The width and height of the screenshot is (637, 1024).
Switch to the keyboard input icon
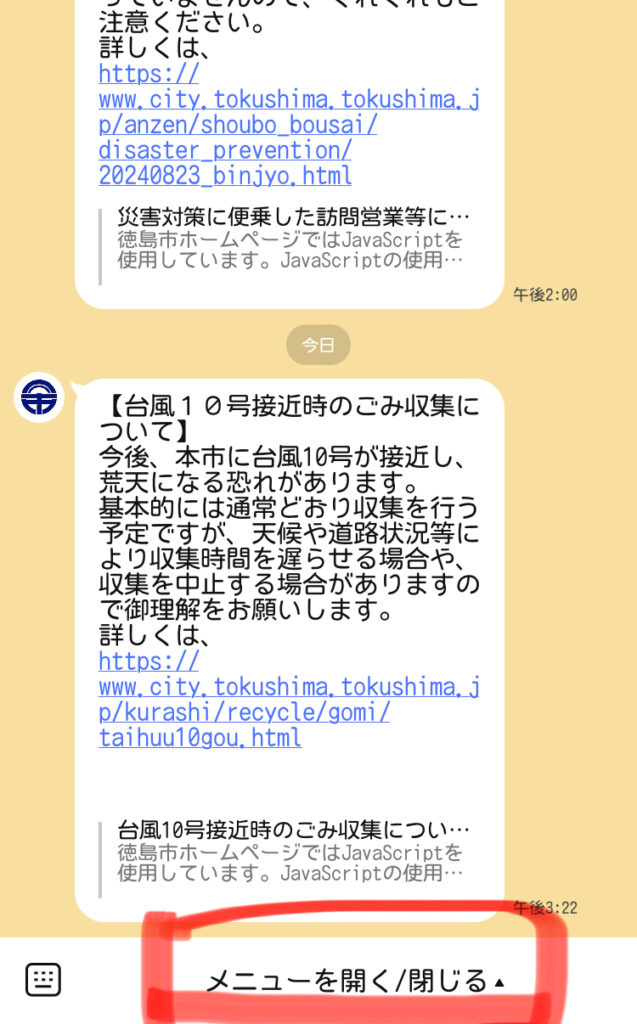tap(44, 979)
